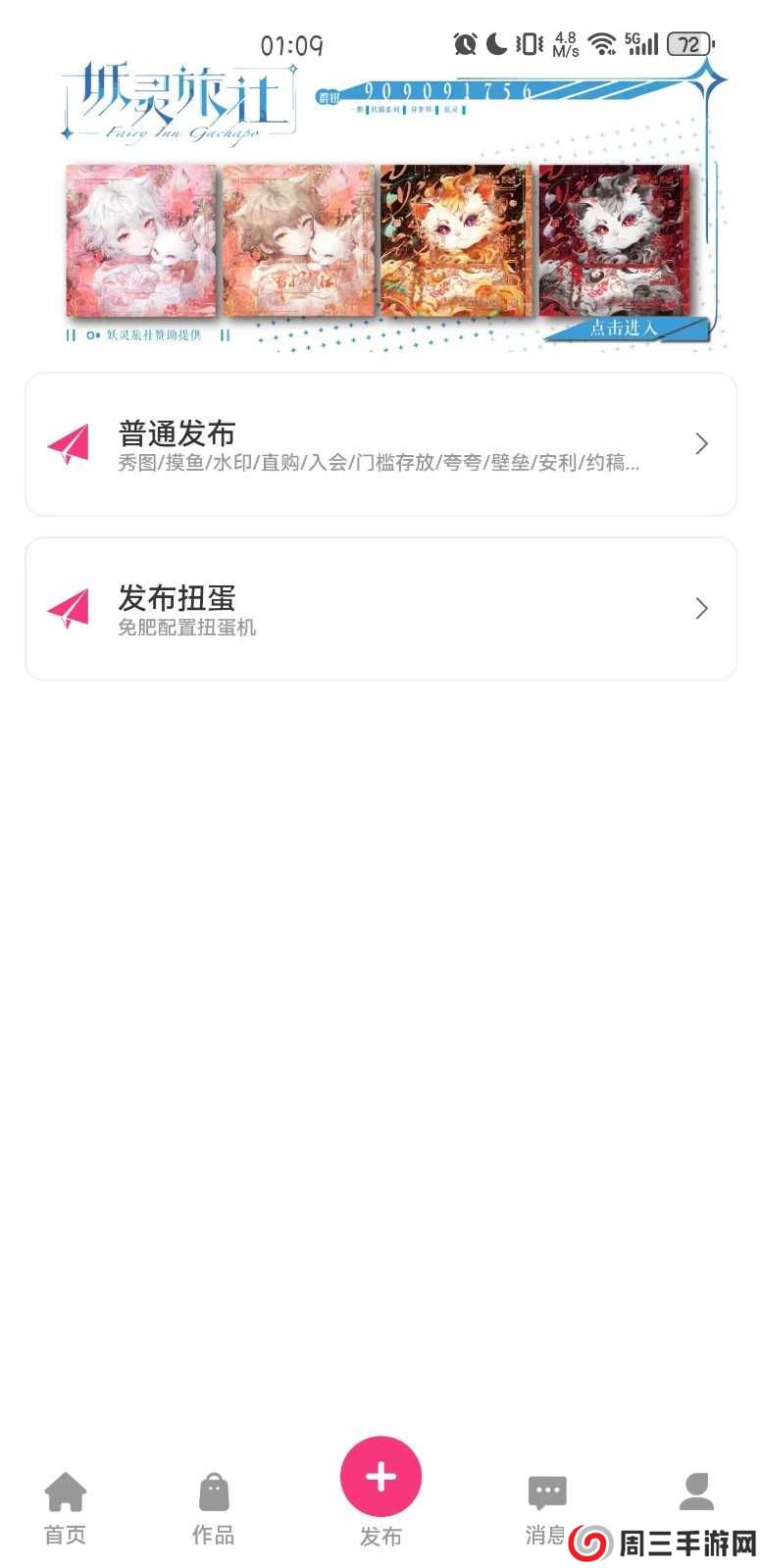This screenshot has height=1568, width=760.
Task: Tap the battery indicator showing 72
Action: click(688, 43)
